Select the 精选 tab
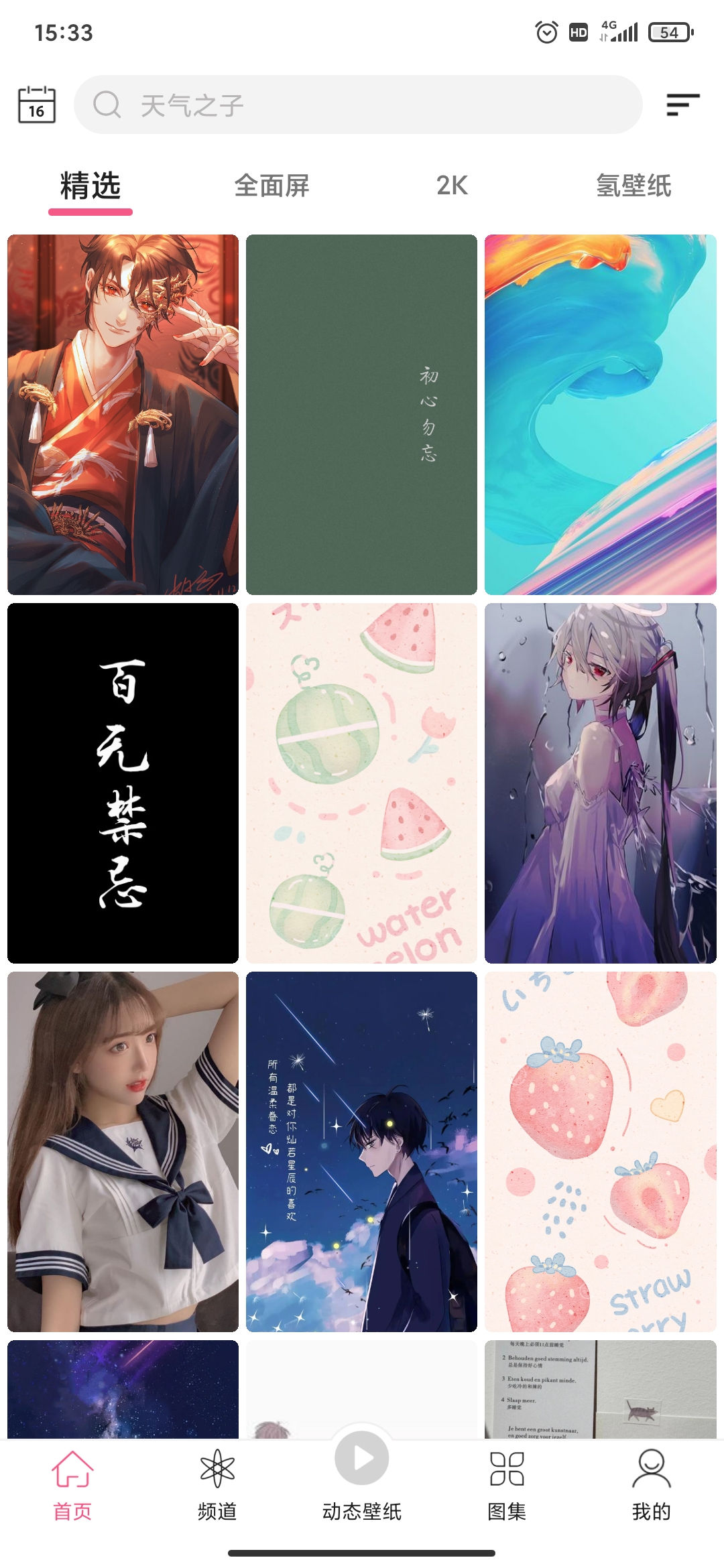 click(90, 186)
